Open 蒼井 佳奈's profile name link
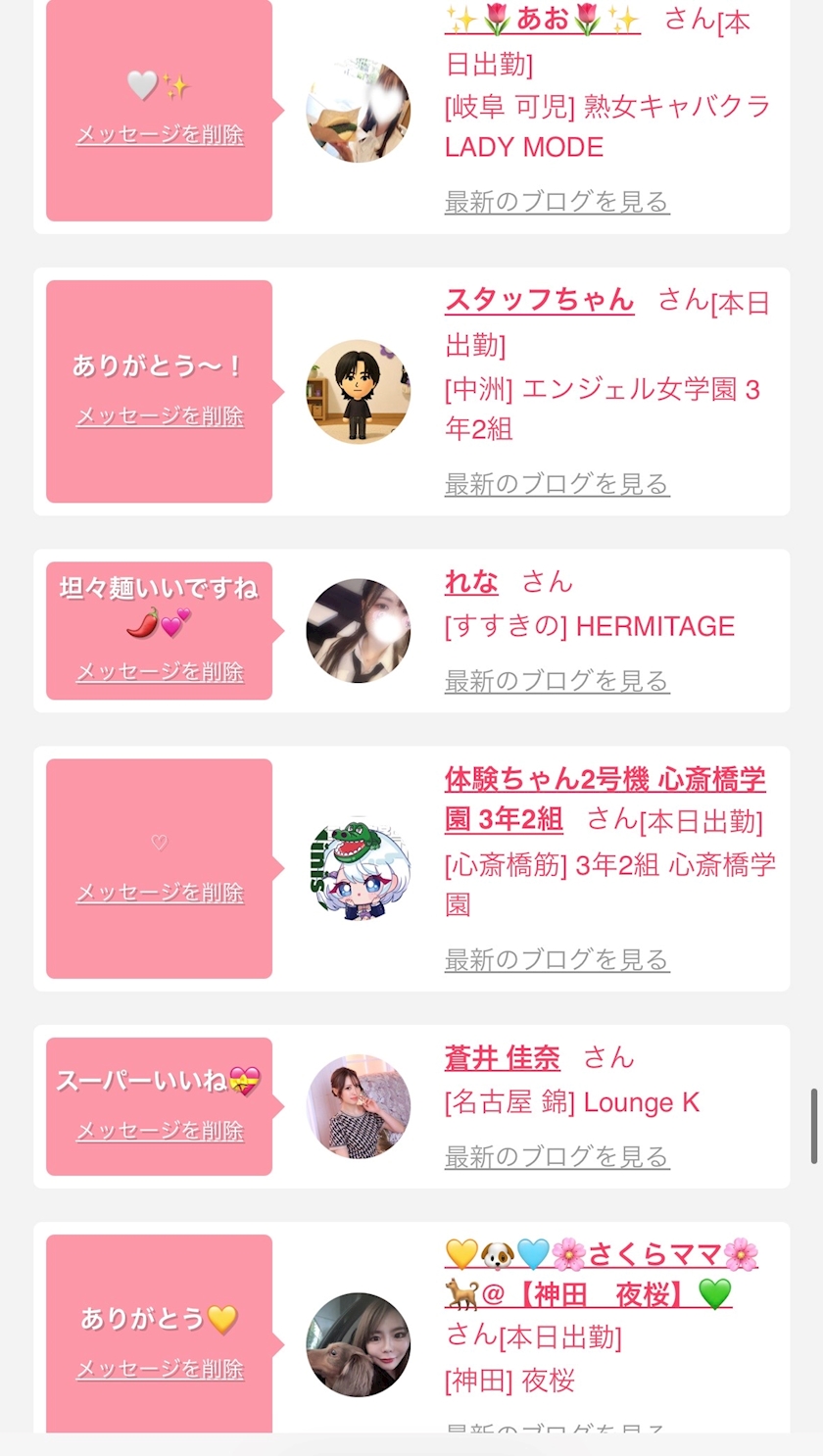The width and height of the screenshot is (823, 1456). point(503,1058)
